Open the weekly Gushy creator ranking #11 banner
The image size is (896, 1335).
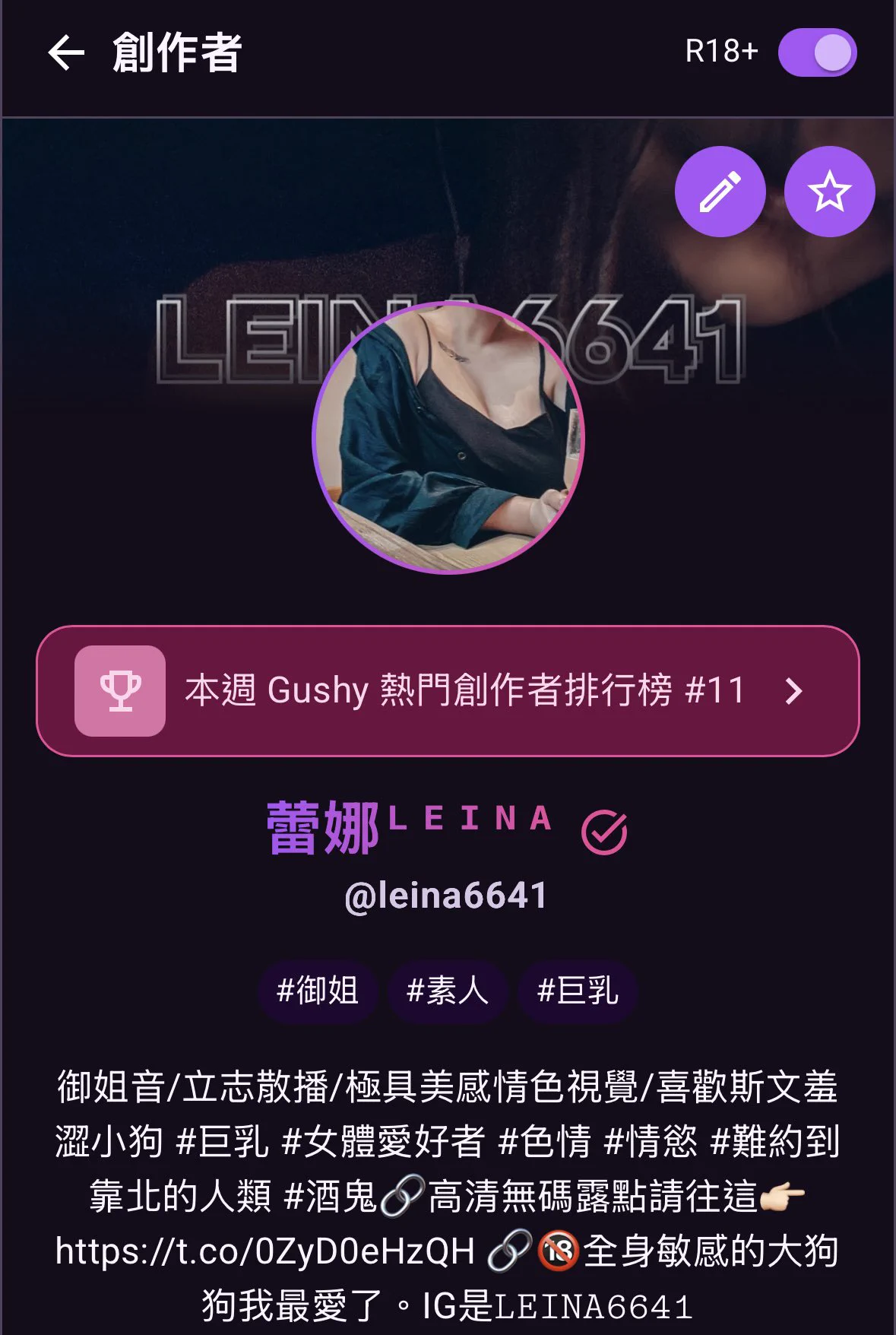tap(448, 691)
